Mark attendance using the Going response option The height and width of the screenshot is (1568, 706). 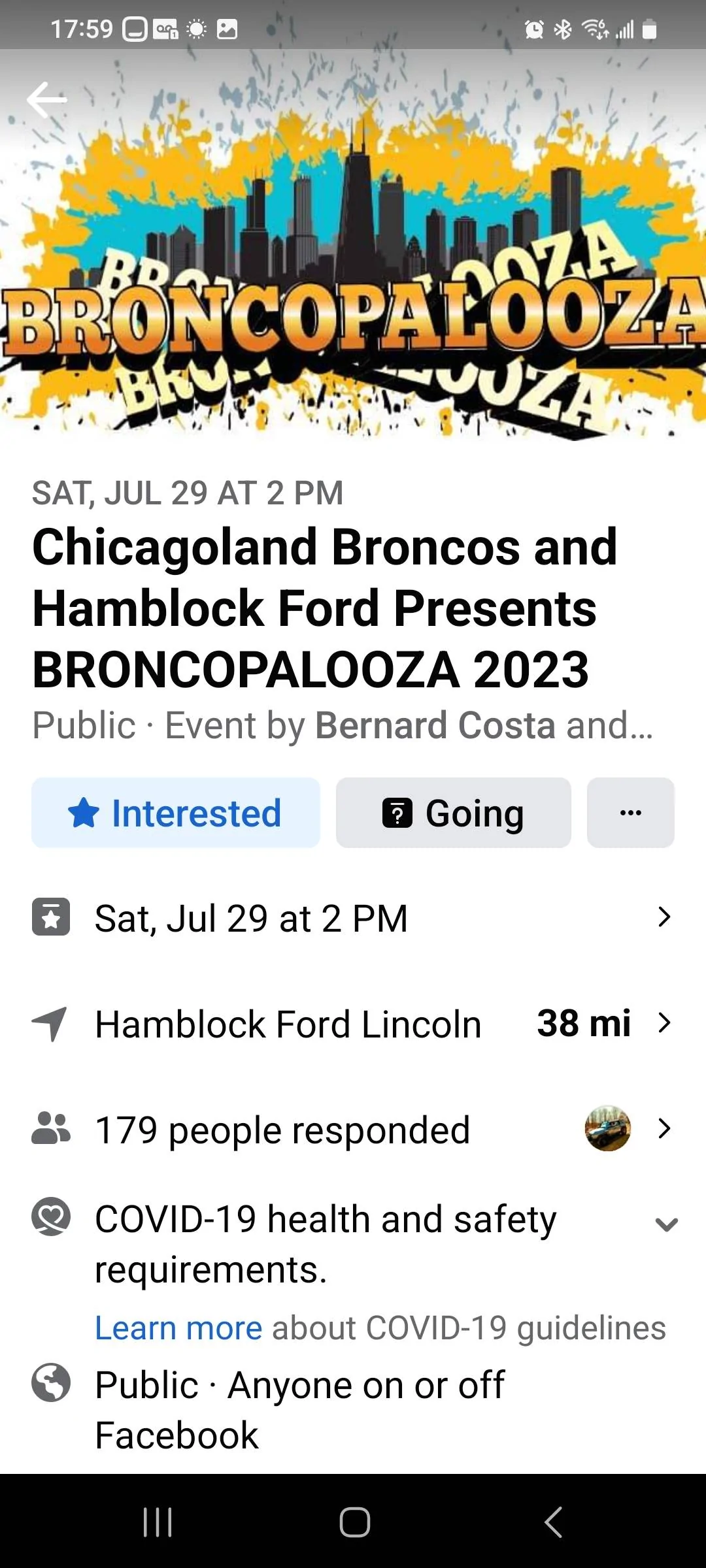click(453, 812)
